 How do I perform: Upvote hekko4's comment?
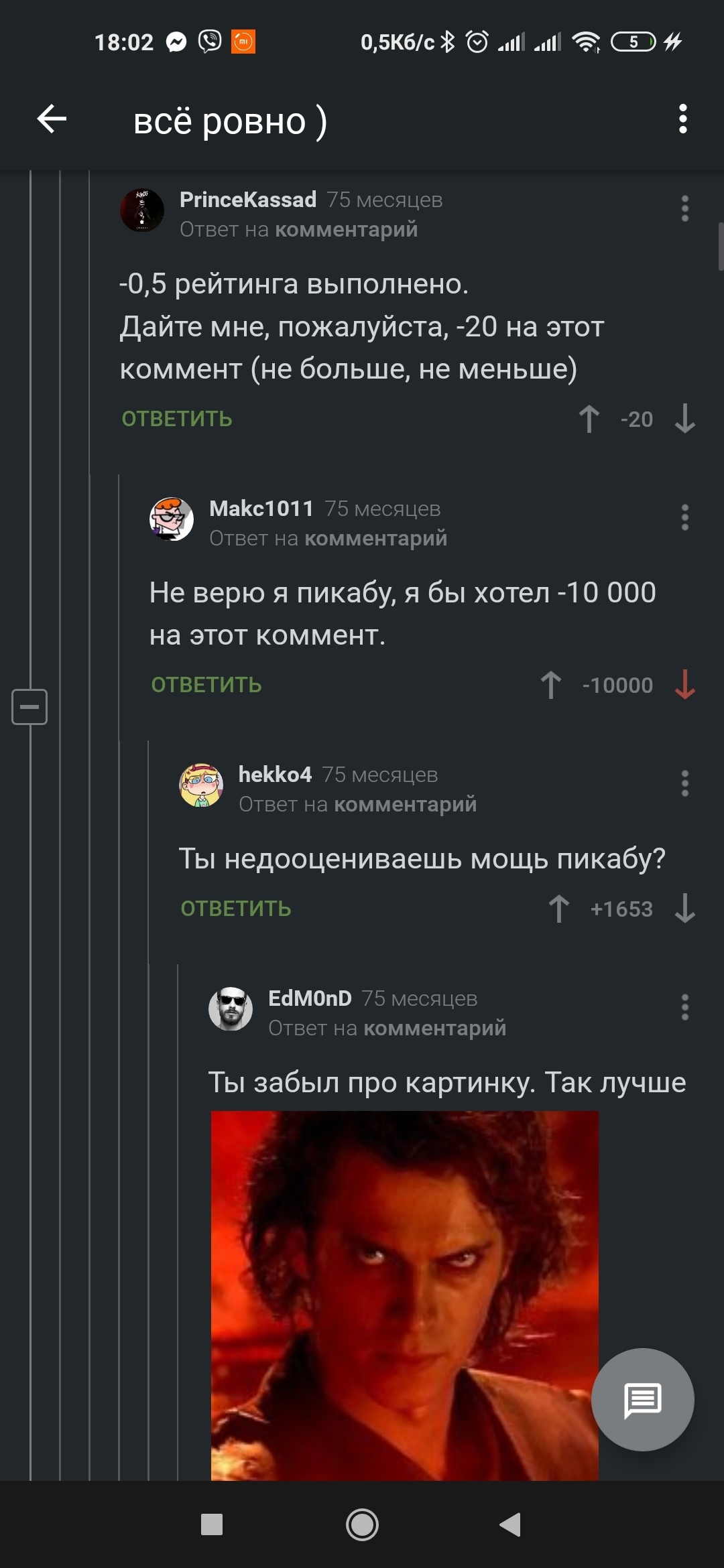559,909
